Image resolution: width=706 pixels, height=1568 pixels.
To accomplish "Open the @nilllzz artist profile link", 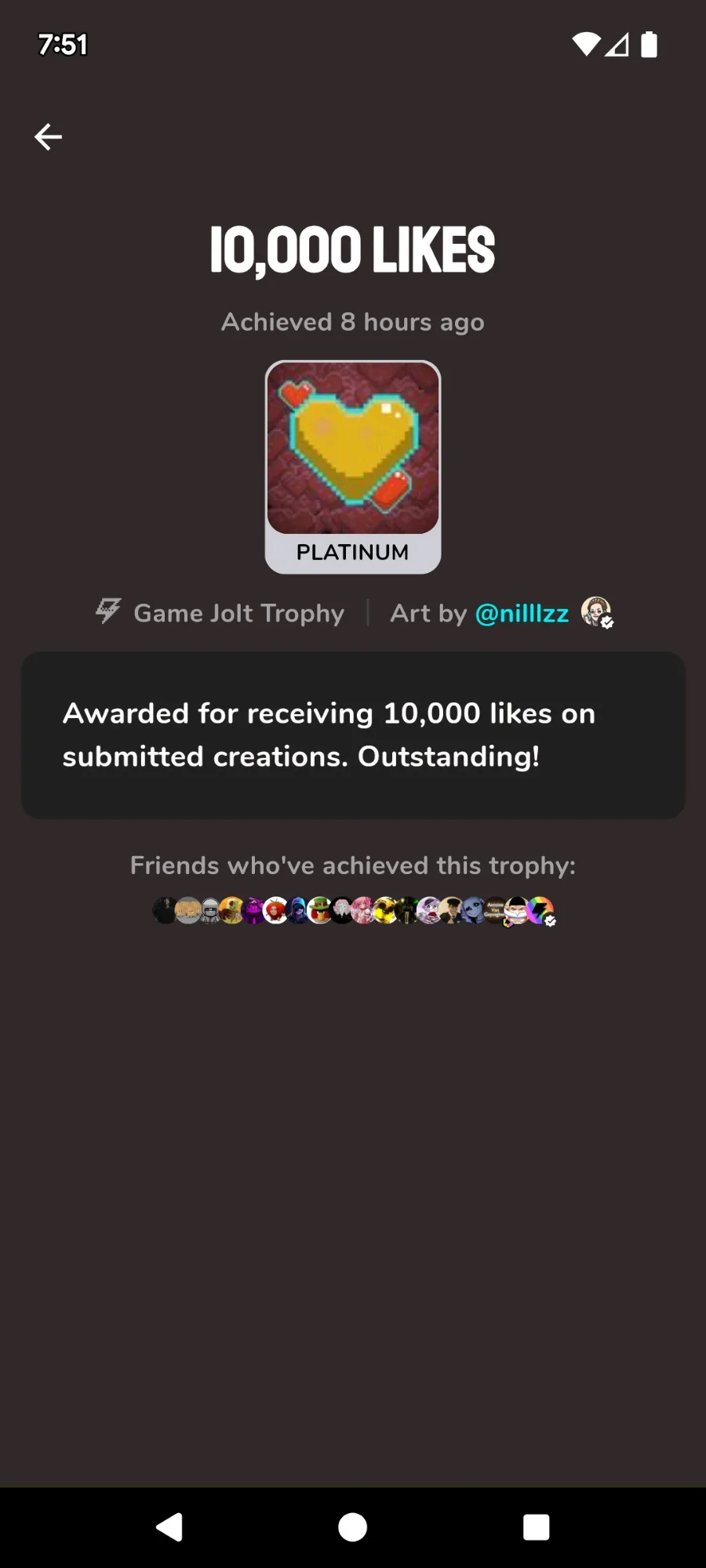I will point(522,613).
